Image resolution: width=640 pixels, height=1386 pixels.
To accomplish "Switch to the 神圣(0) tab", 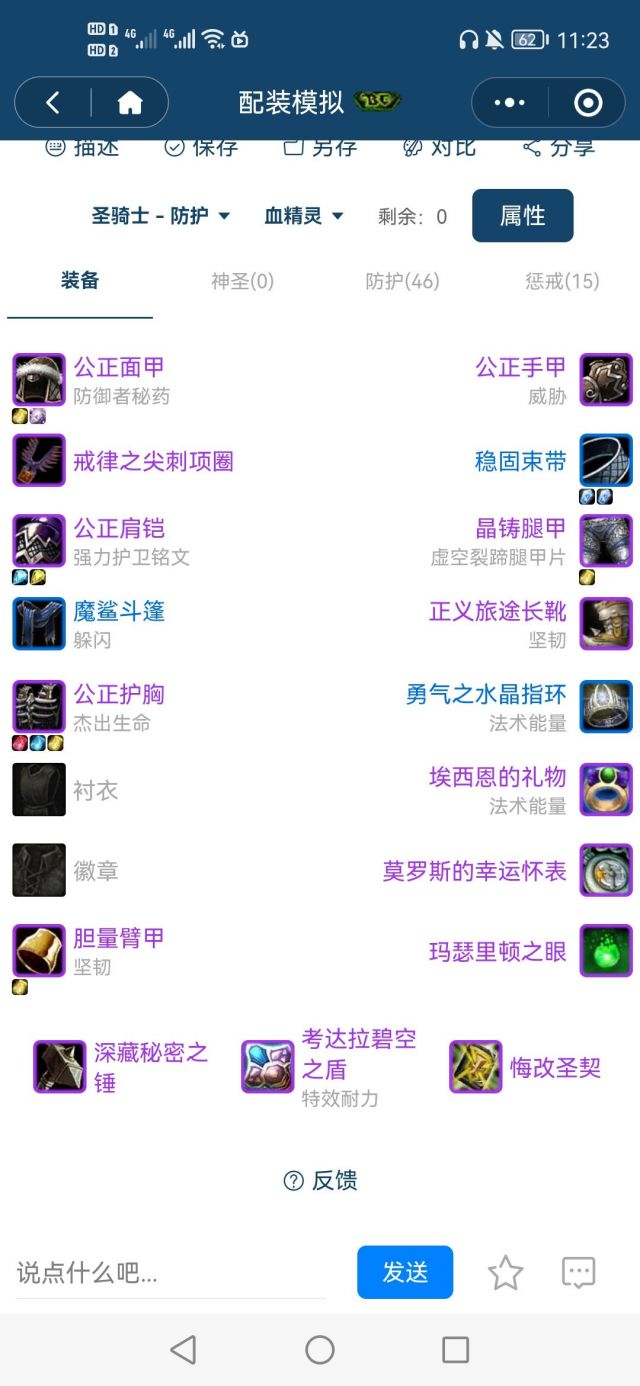I will pyautogui.click(x=242, y=281).
